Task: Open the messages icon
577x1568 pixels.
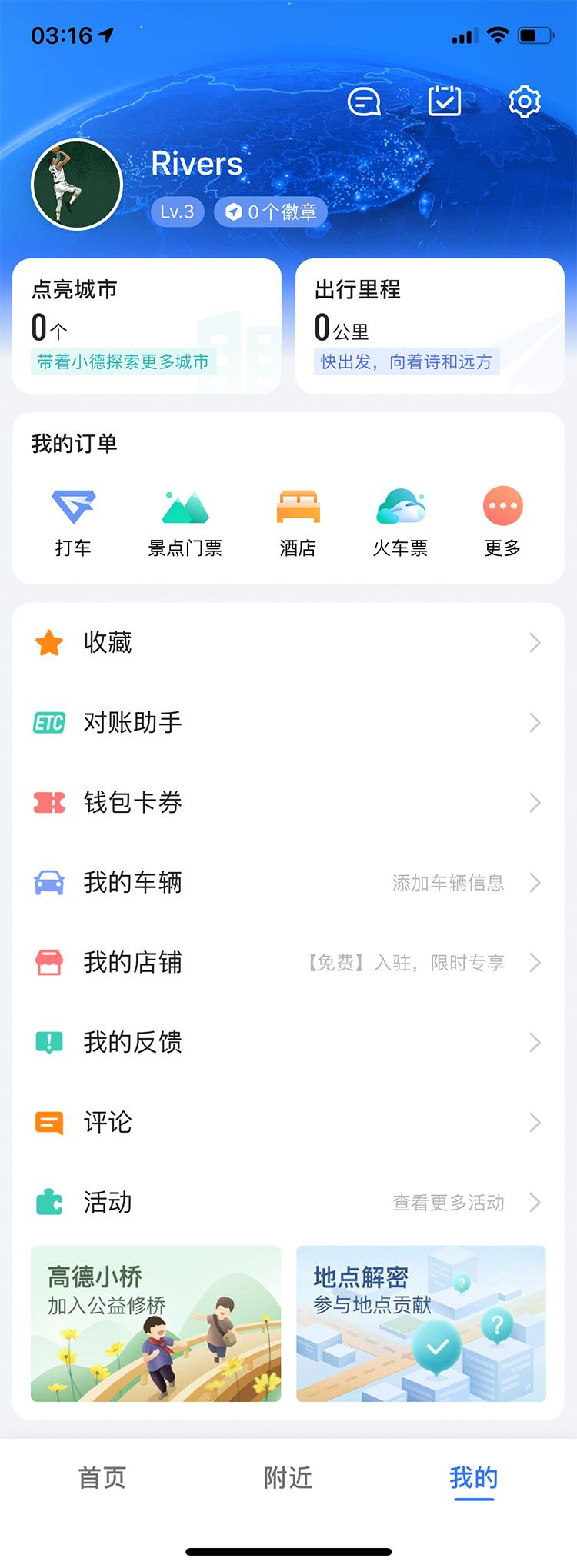Action: (364, 102)
